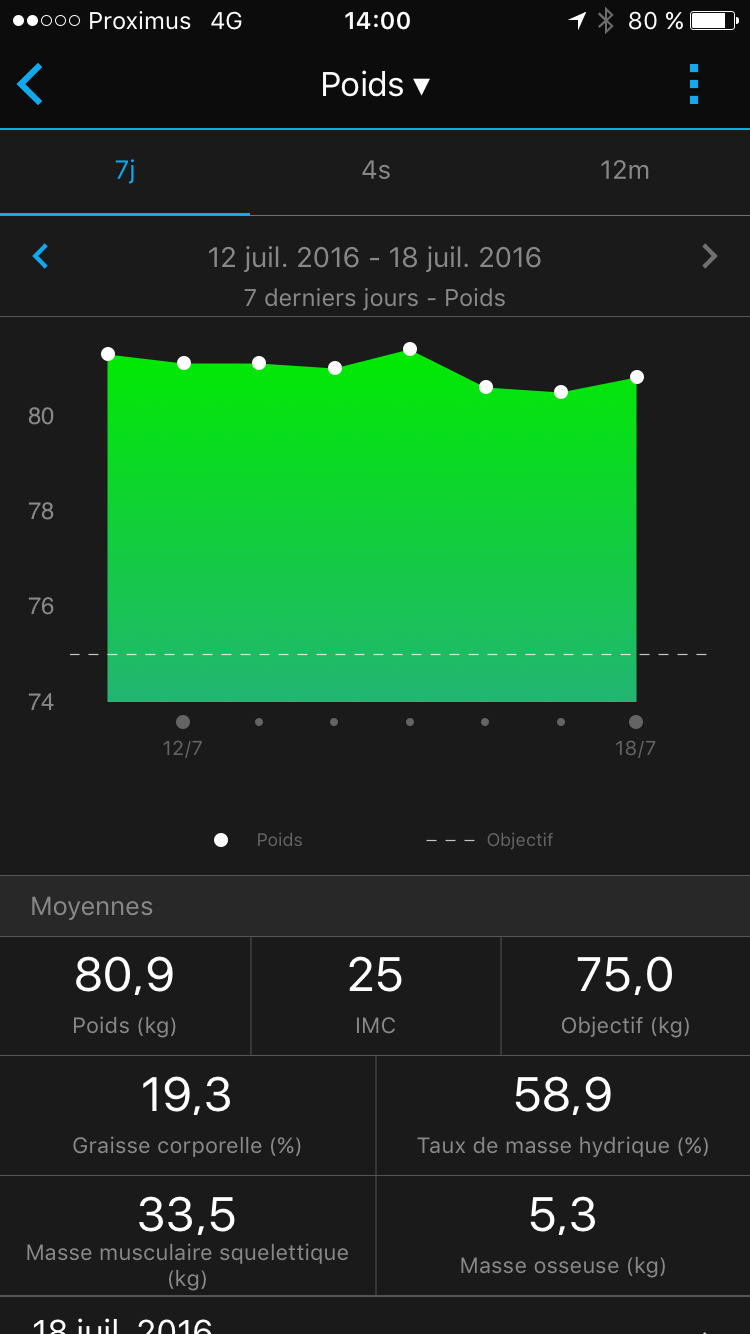Open the three-dot overflow menu
750x1334 pixels.
pyautogui.click(x=694, y=85)
